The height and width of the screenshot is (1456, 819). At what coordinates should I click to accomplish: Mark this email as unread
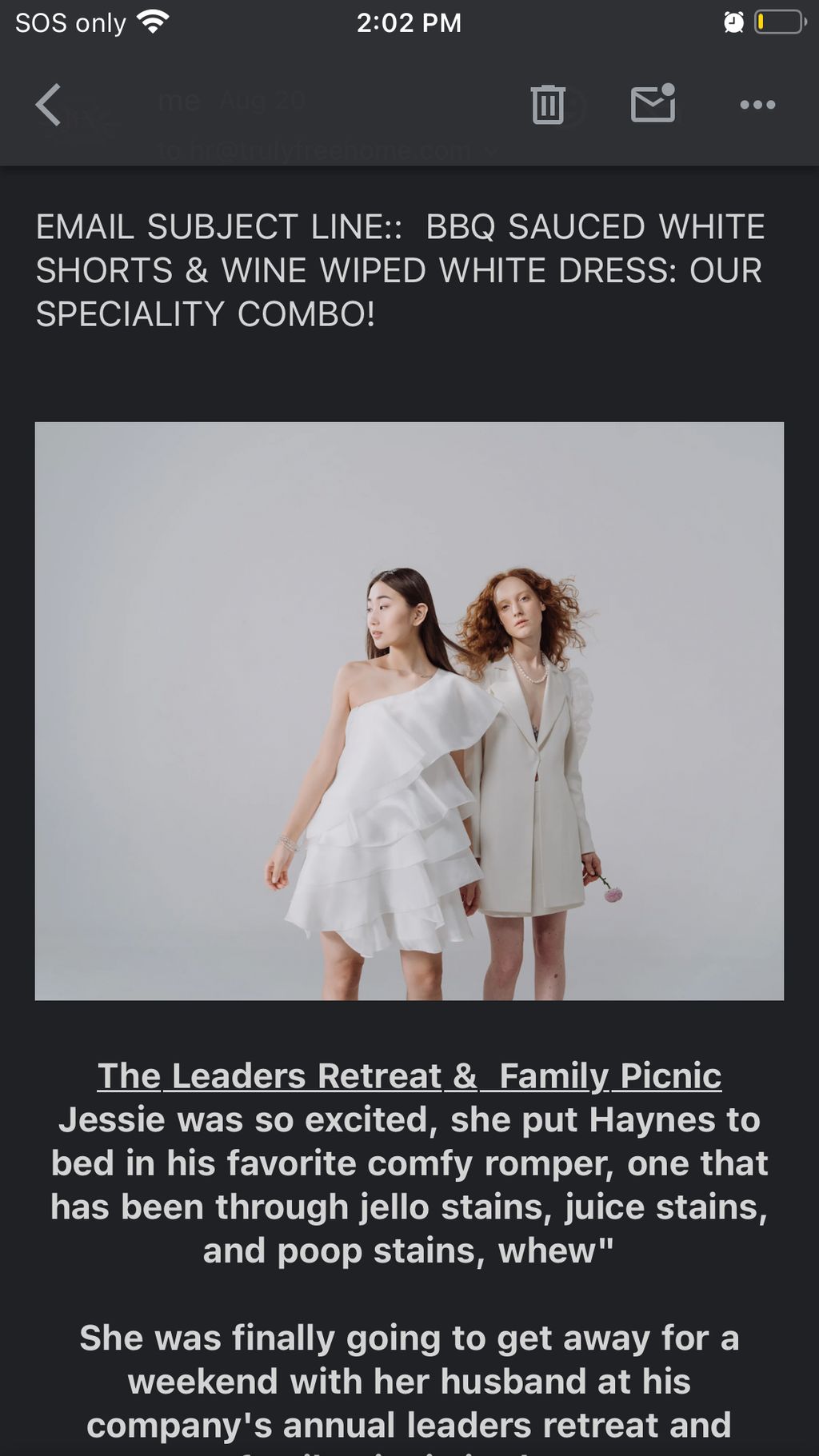click(x=653, y=104)
